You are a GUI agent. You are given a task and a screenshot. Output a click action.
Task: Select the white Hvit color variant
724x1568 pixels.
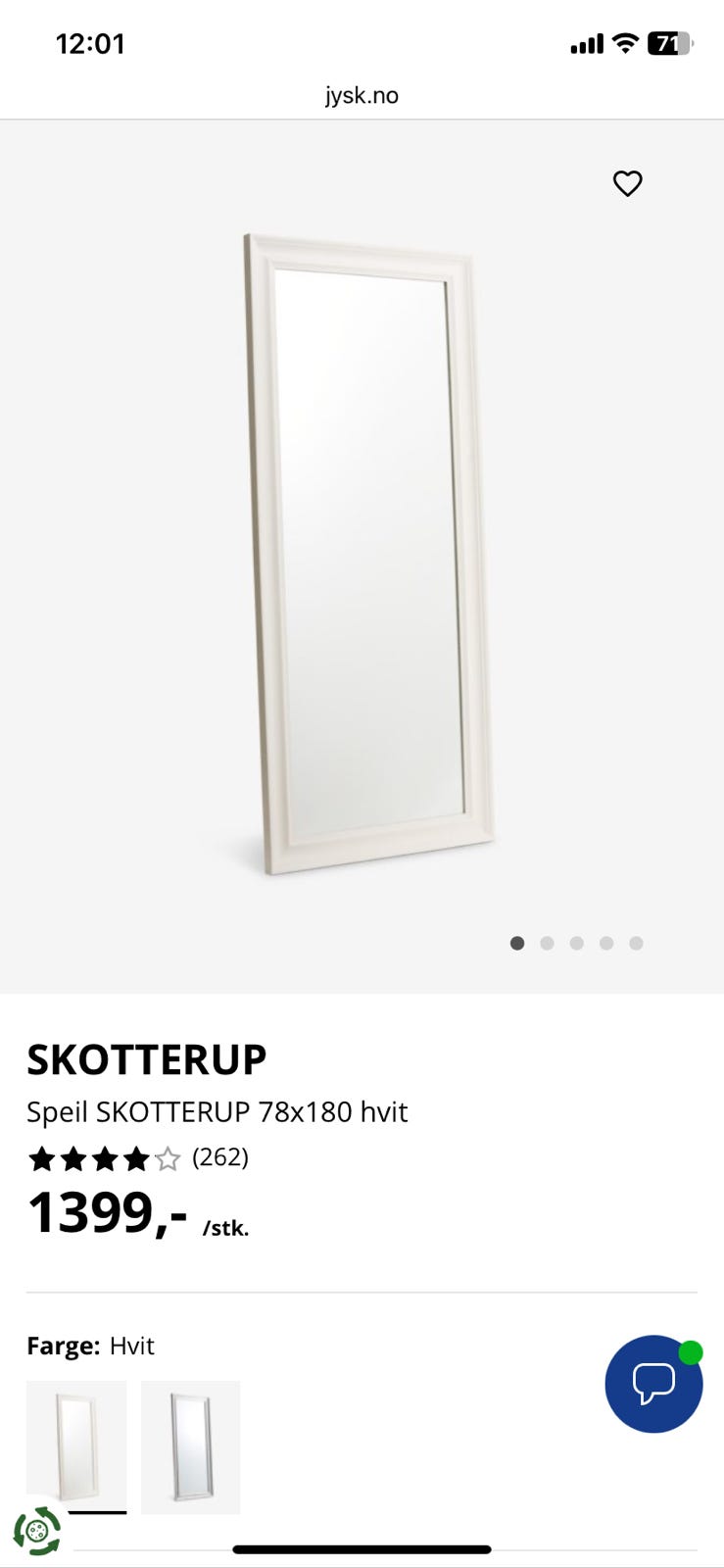pos(76,1445)
